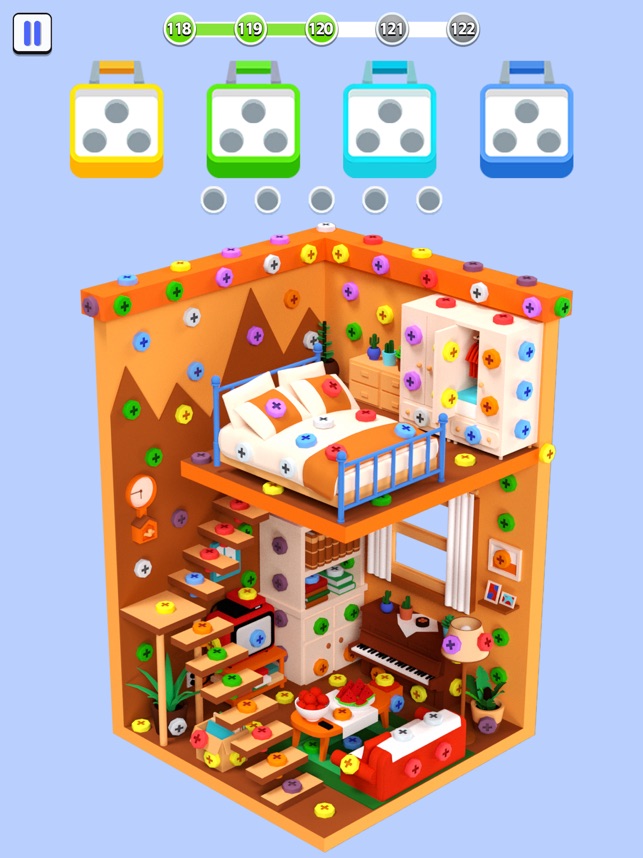Unscrew the purple screw on the bottom stair step
Viewport: 643px width, 858px height.
292,786
